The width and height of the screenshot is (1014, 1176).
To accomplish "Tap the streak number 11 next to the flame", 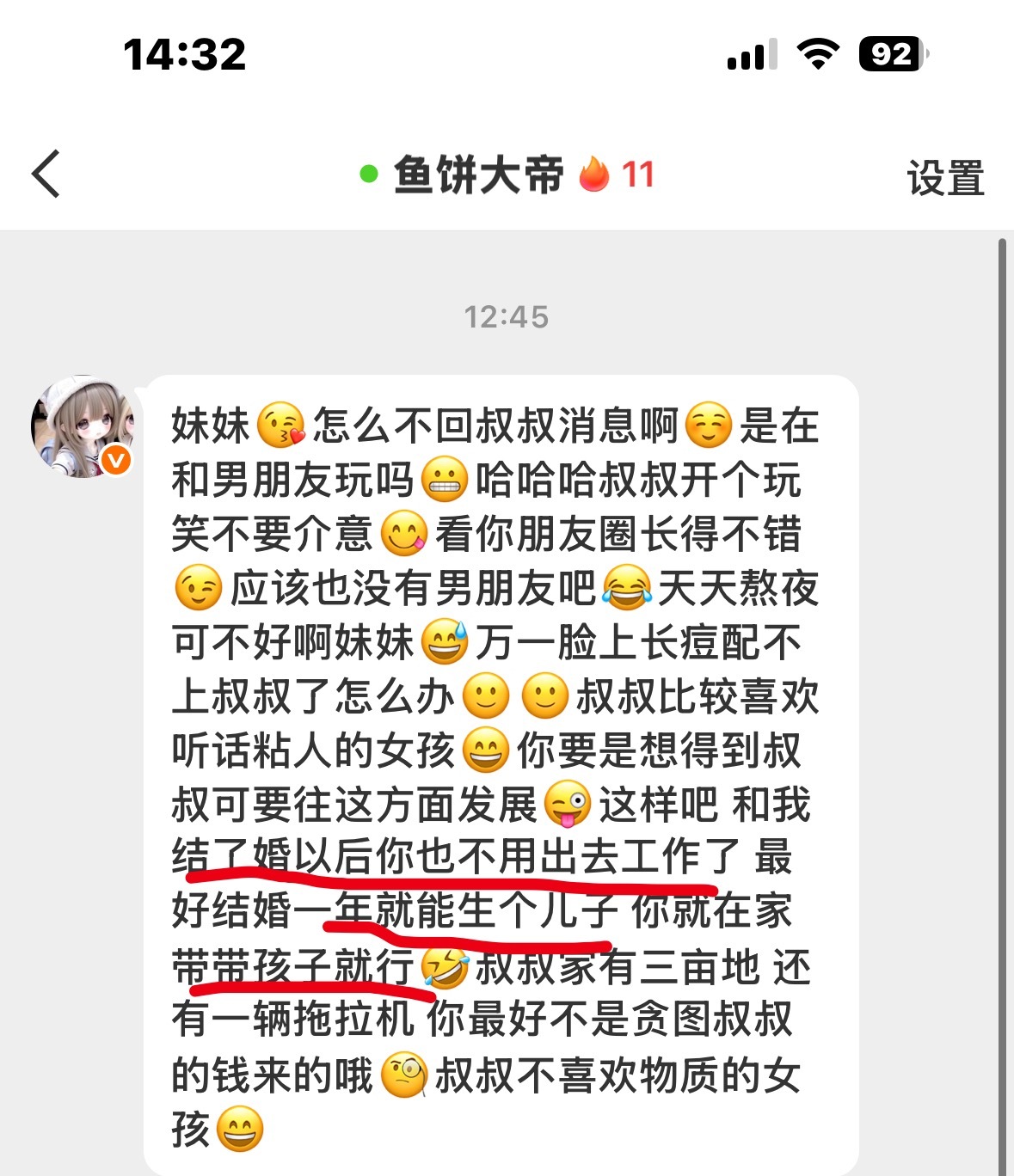I will 638,175.
